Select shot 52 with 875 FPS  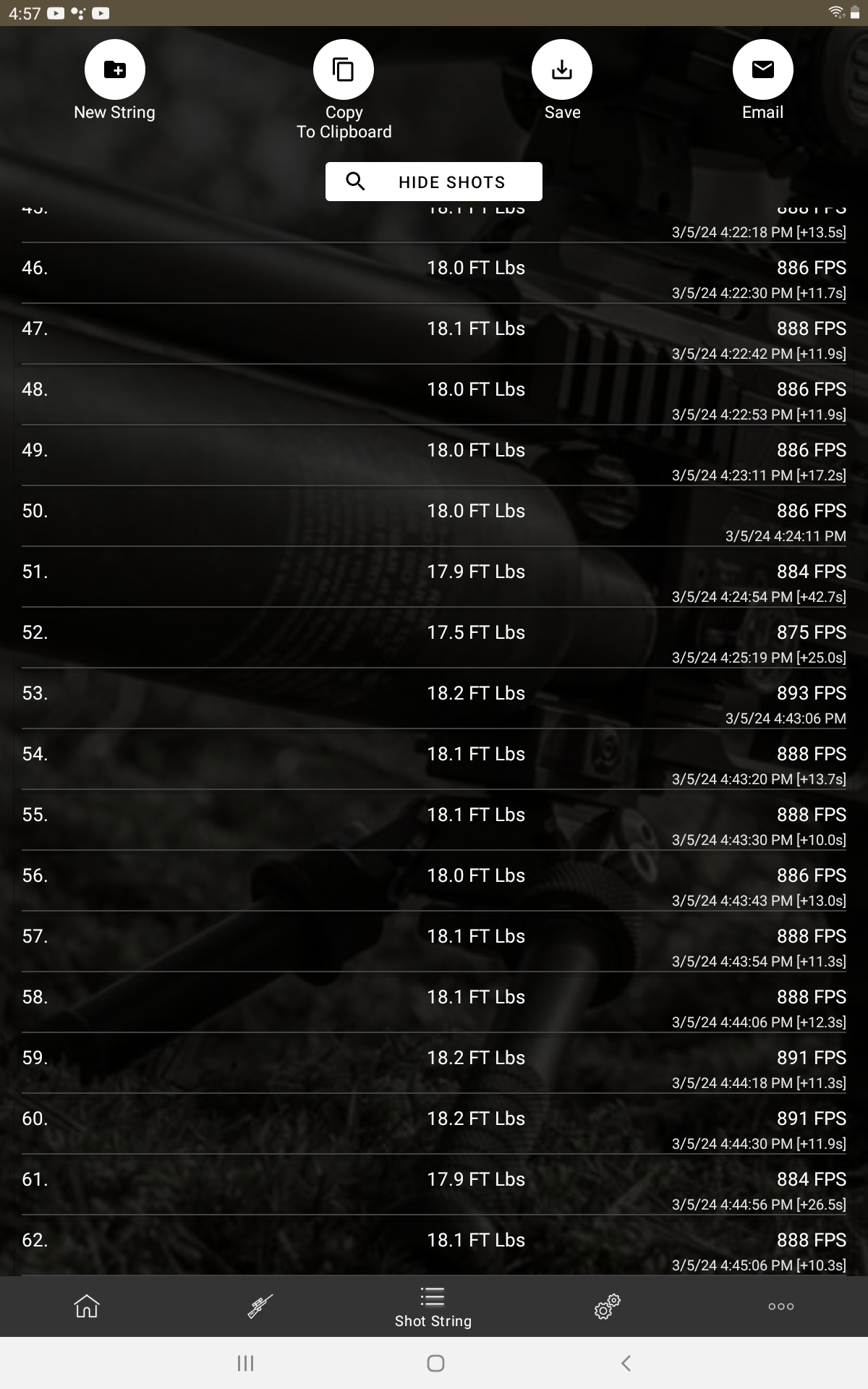pos(434,637)
